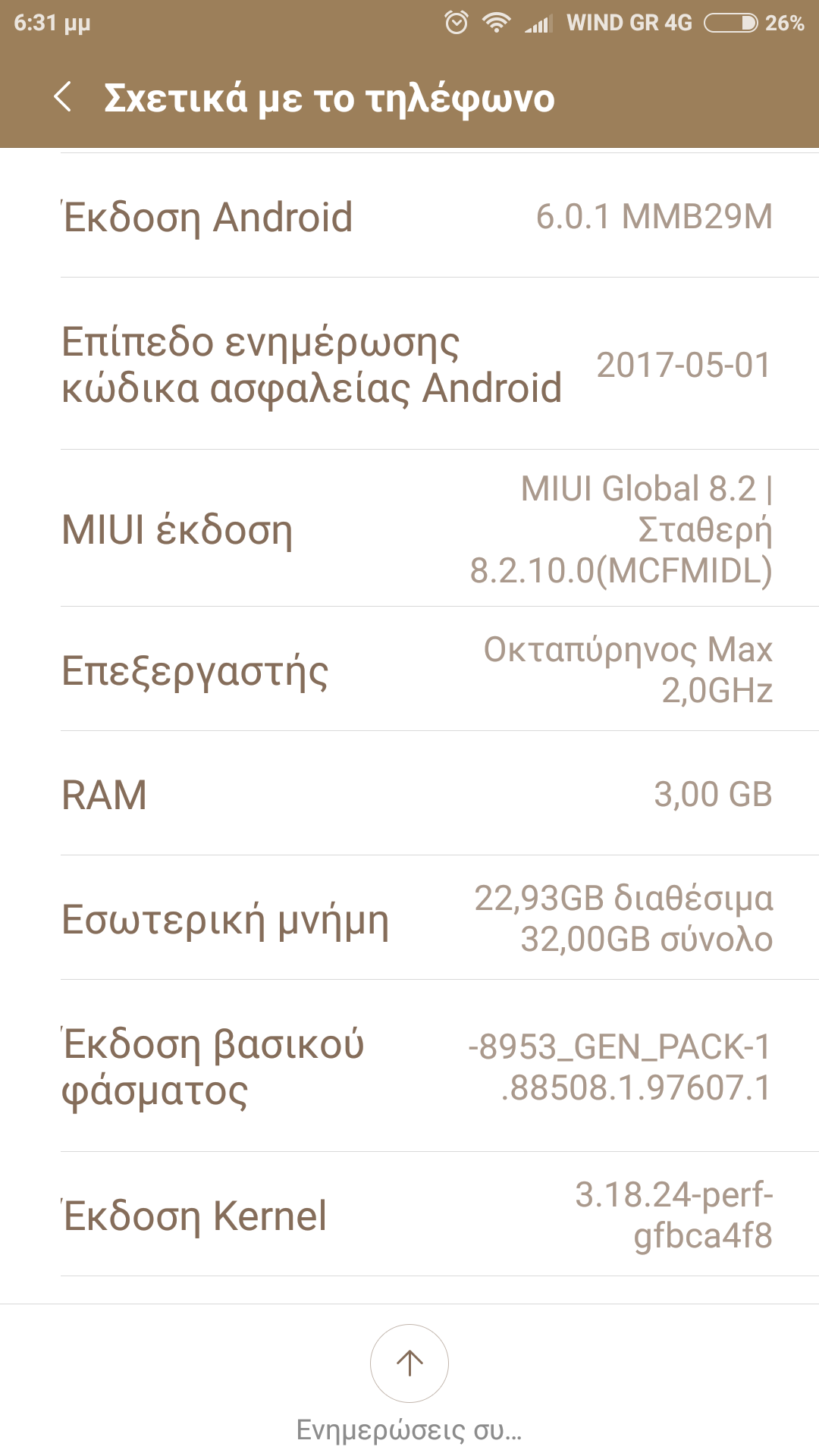
Task: Select the Έκδοση βασικού φάσματος row
Action: pos(409,1067)
